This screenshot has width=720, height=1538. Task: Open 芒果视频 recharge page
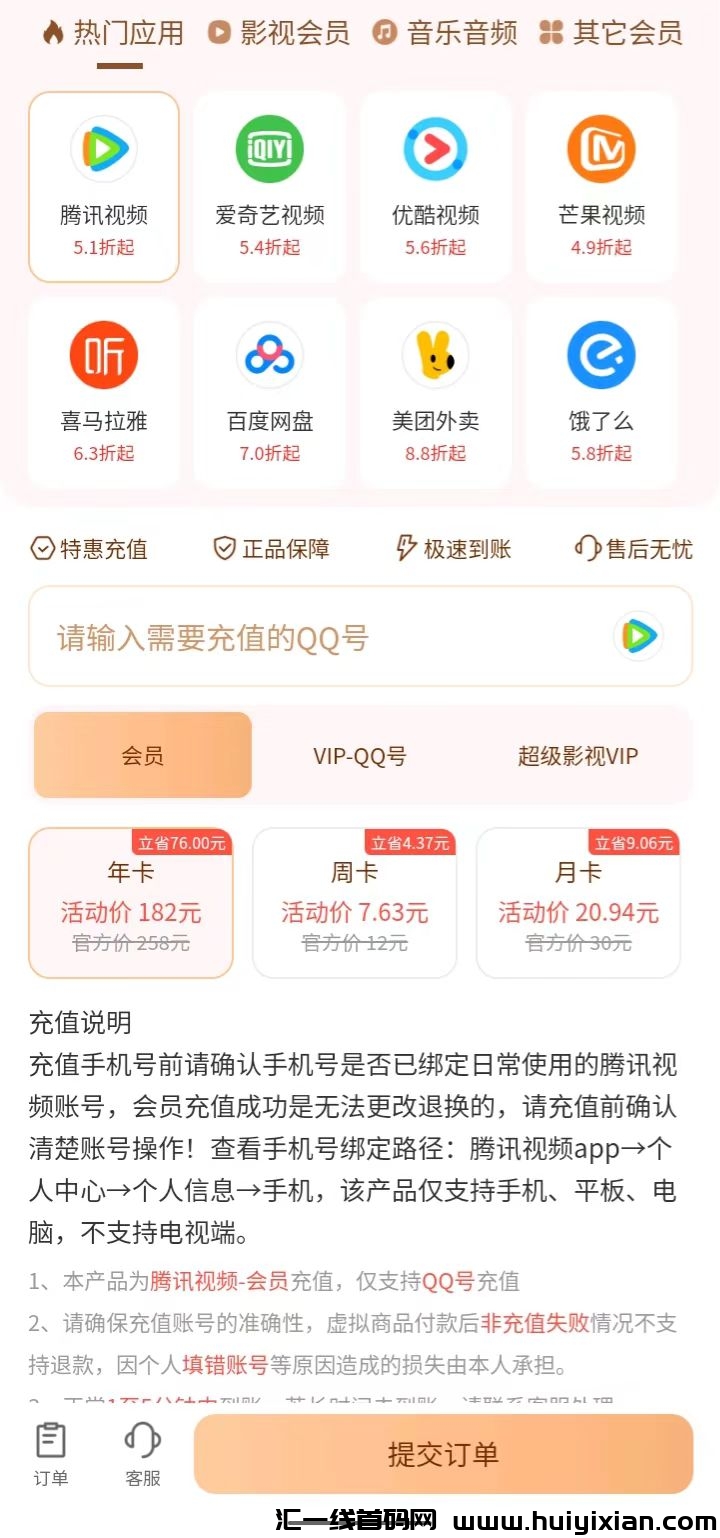click(x=601, y=148)
